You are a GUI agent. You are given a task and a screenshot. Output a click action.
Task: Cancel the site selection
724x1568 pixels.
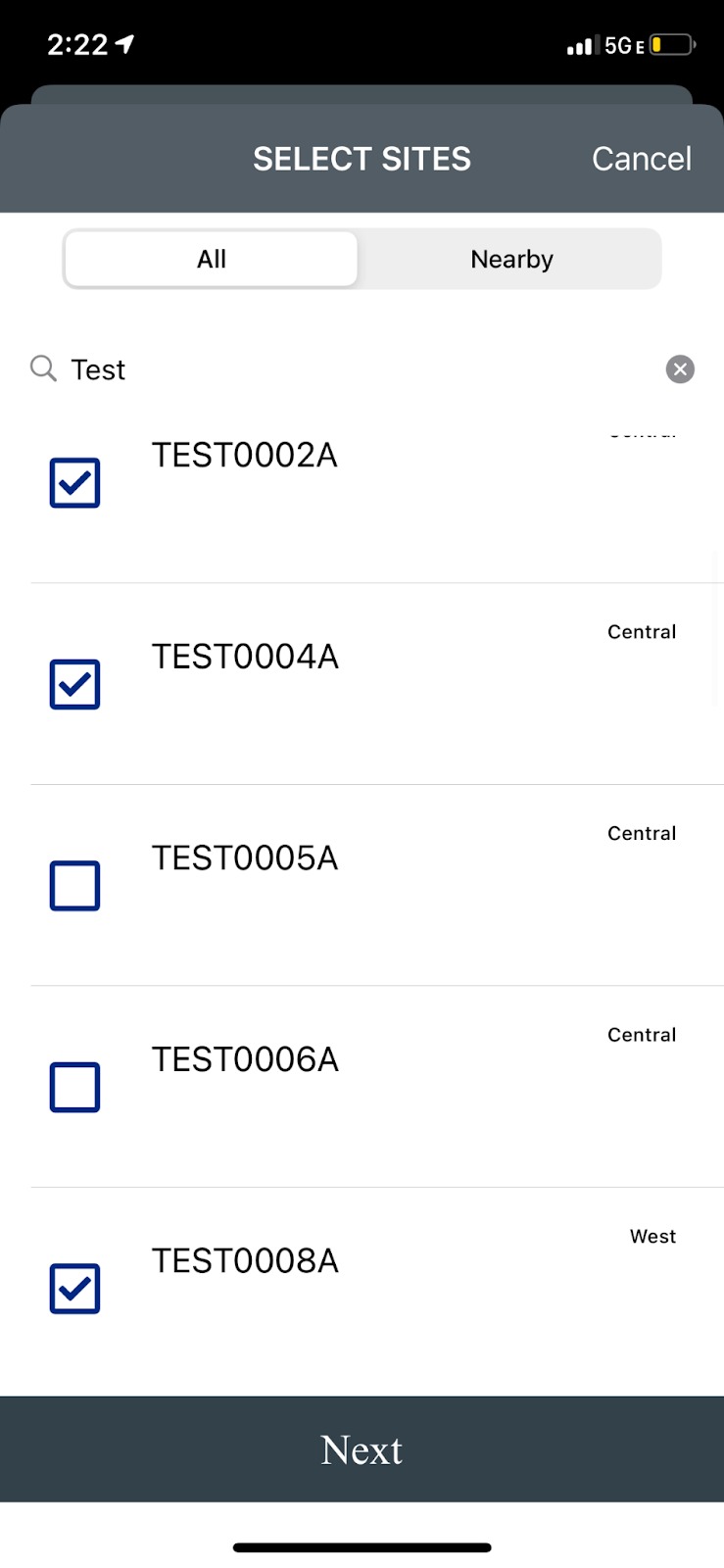point(642,159)
